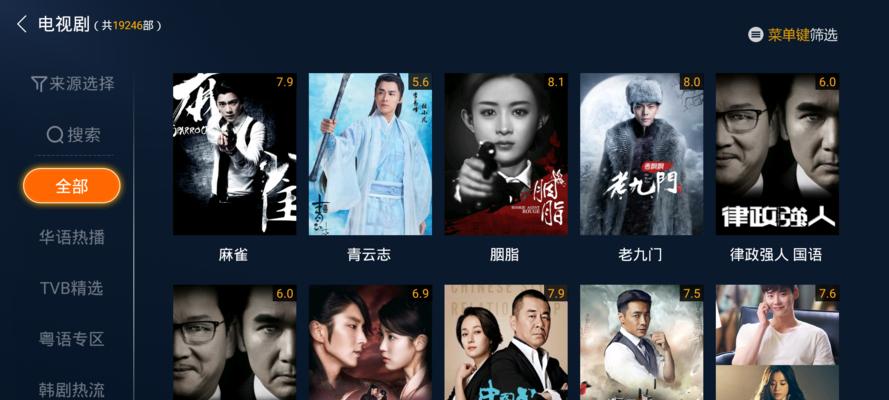
Task: Switch to TVB精选 category
Action: click(72, 288)
